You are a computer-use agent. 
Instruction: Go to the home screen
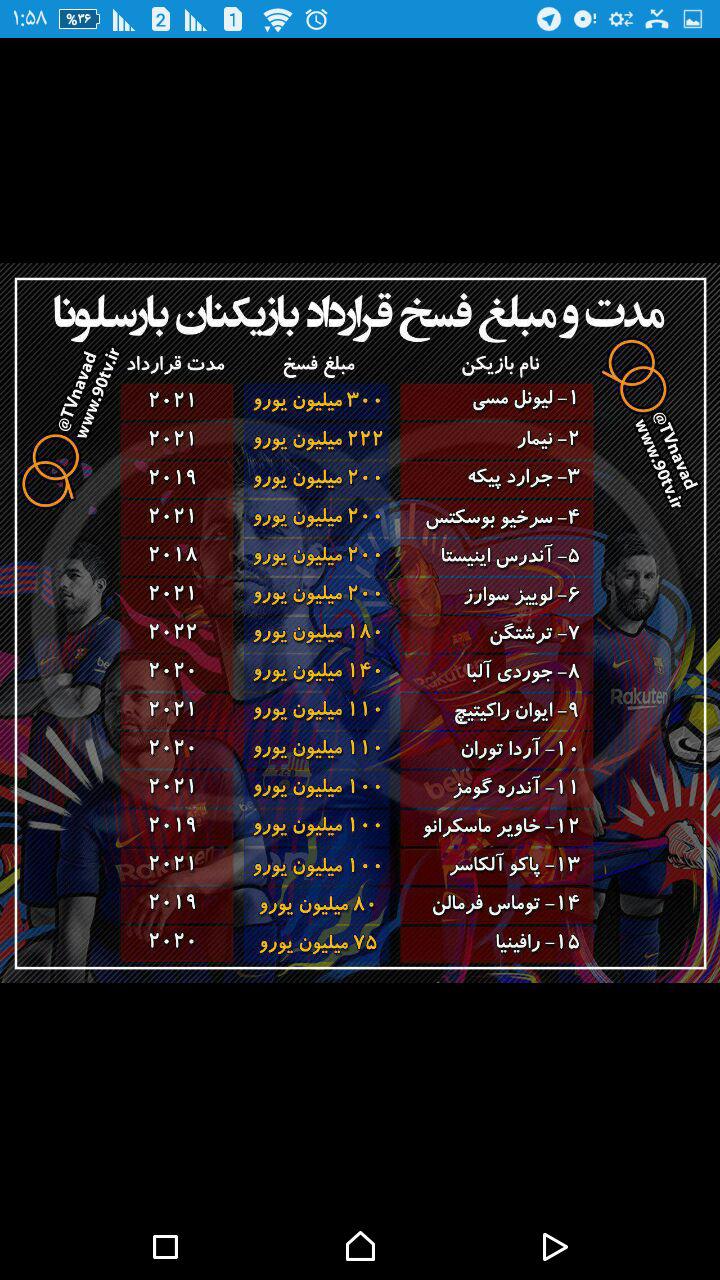(360, 1246)
